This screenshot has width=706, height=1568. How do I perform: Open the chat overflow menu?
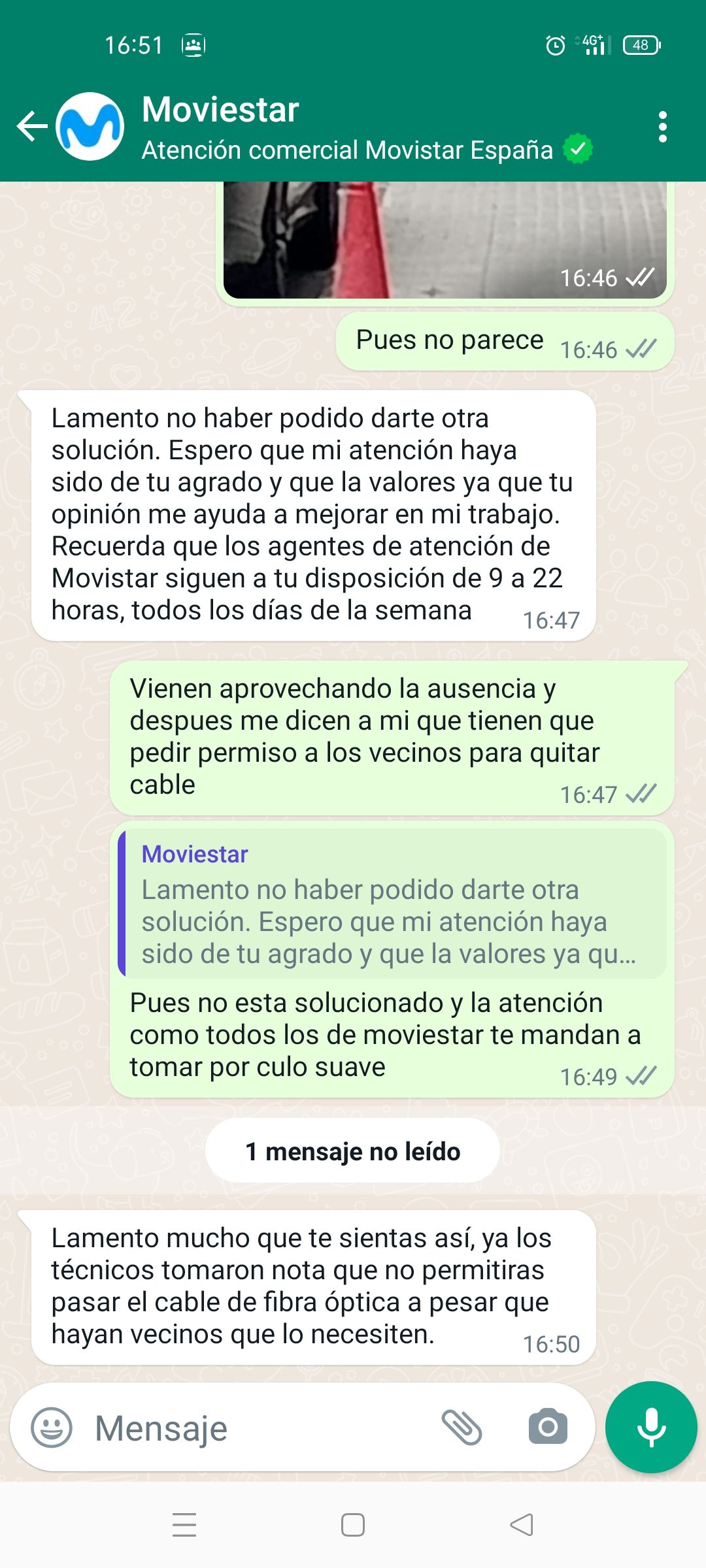[662, 127]
